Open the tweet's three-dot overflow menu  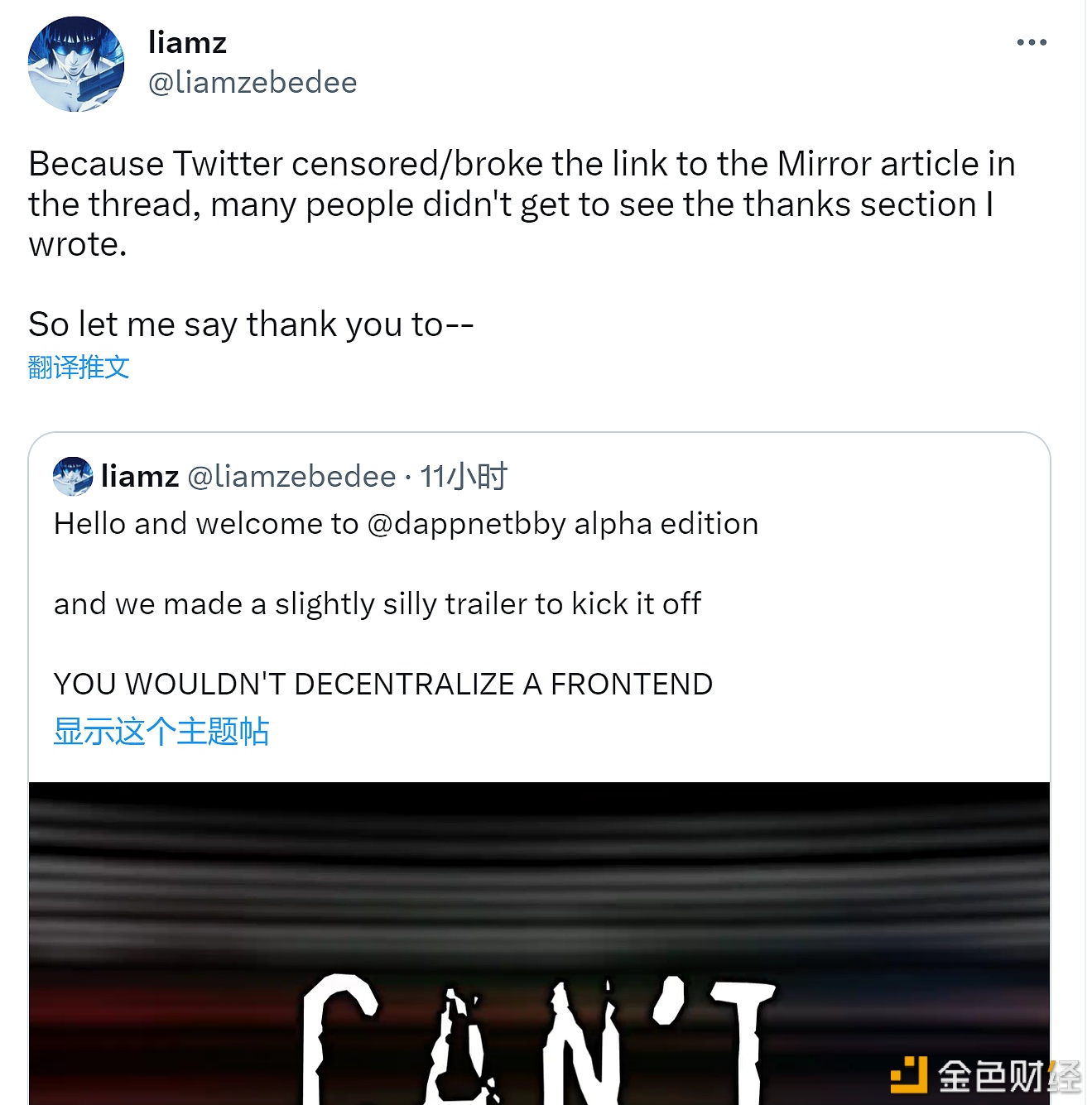1032,42
